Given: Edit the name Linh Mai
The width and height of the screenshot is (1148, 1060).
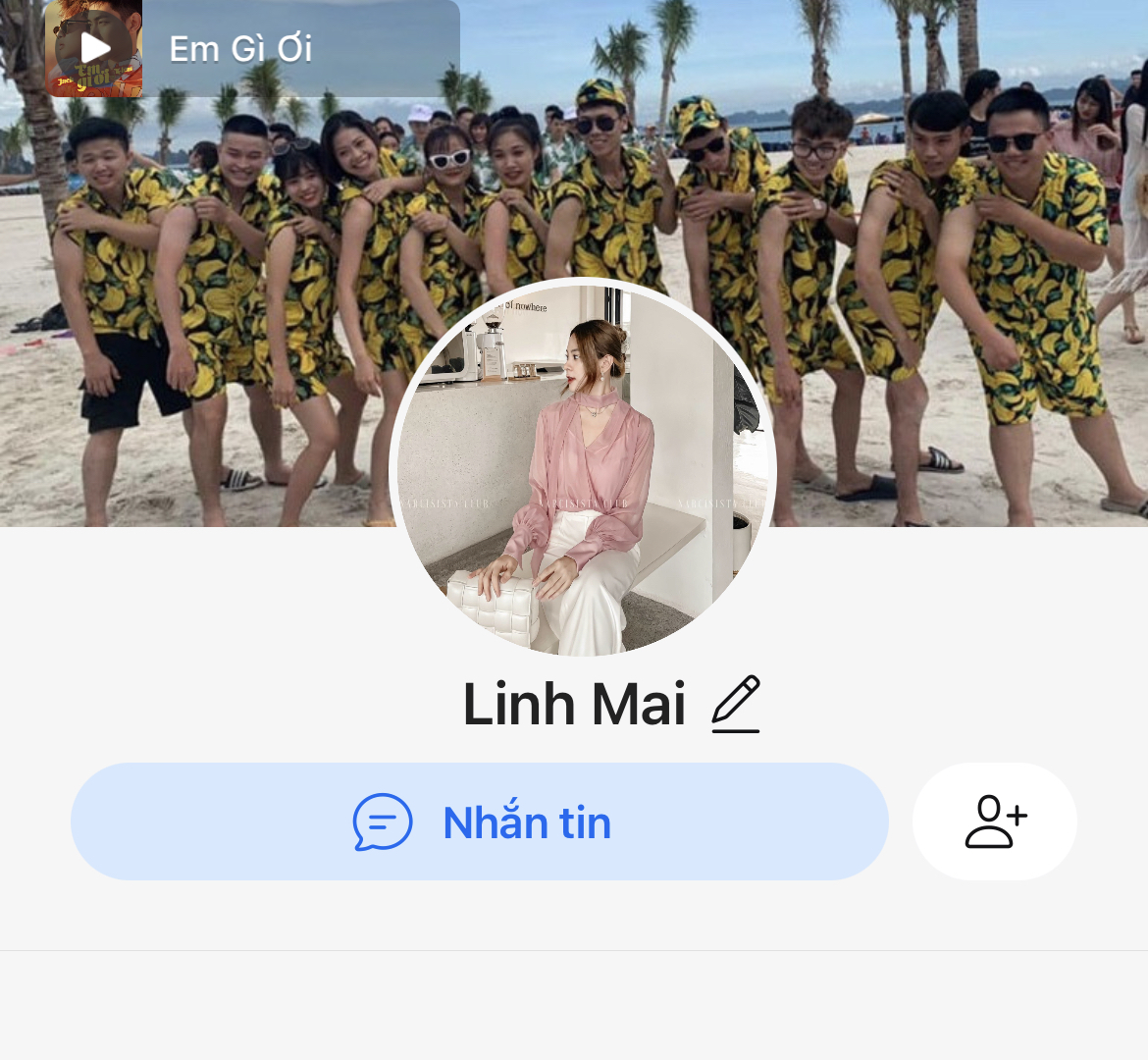Looking at the screenshot, I should (x=736, y=704).
